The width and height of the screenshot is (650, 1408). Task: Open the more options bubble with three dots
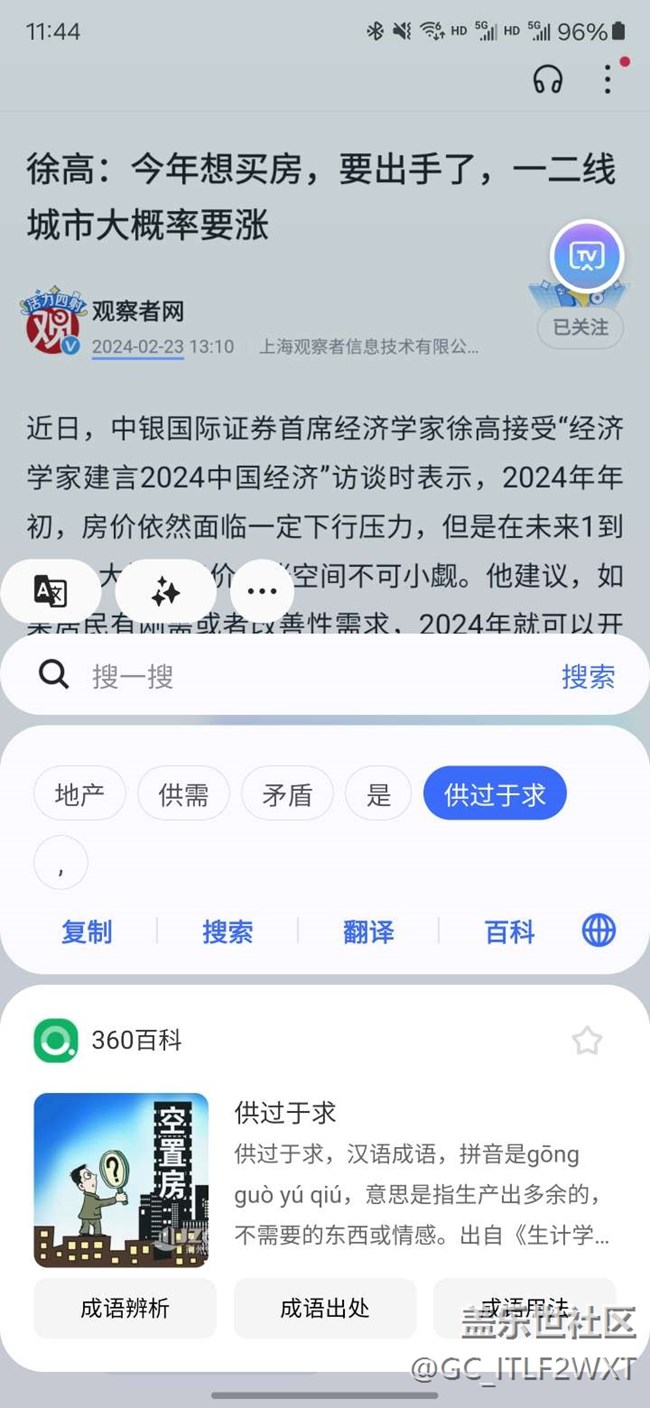262,592
